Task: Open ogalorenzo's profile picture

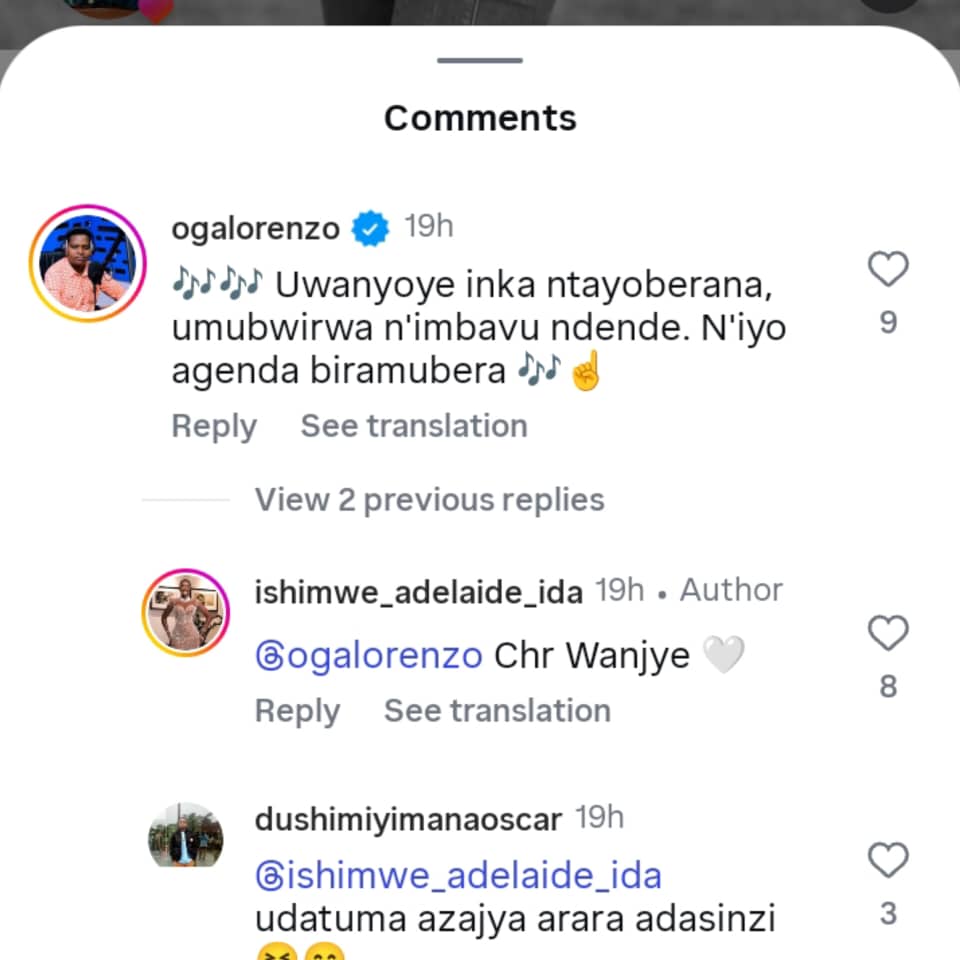Action: click(87, 263)
